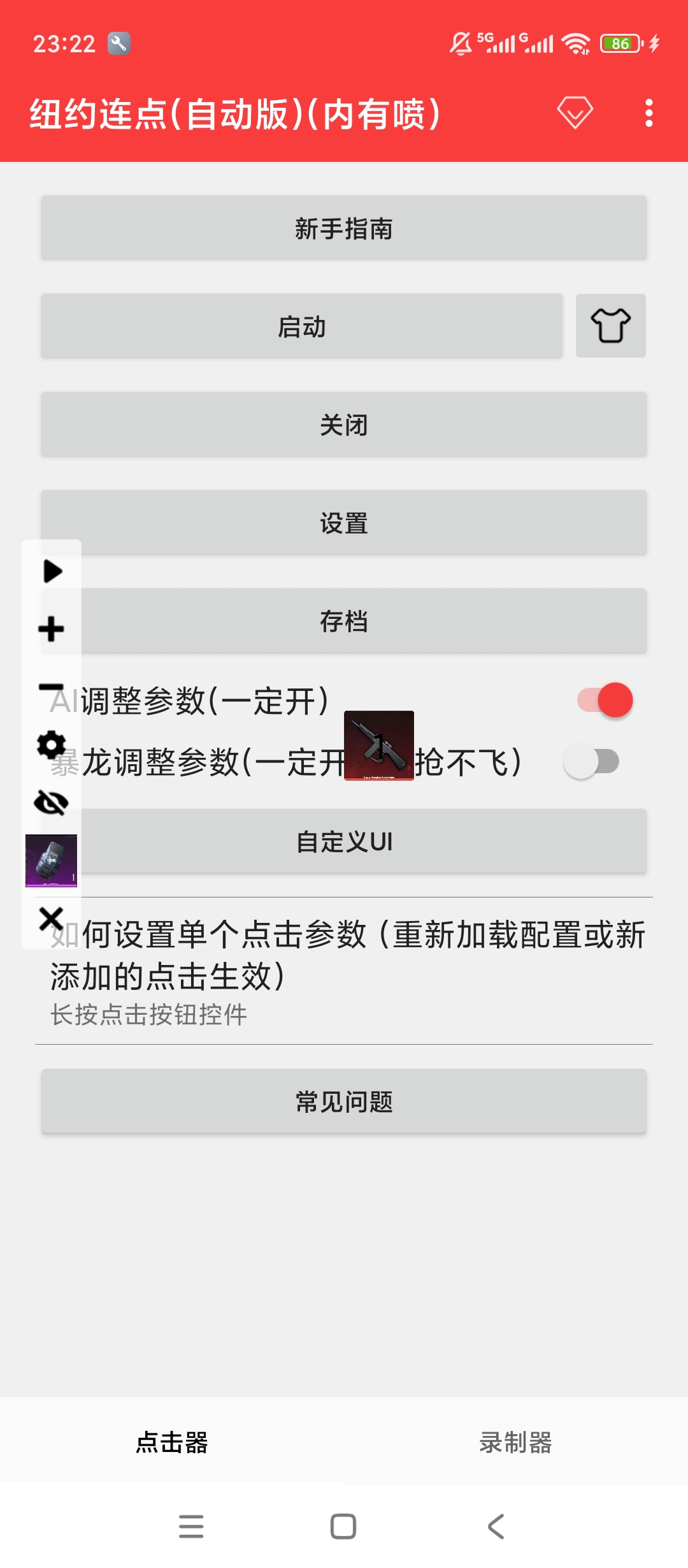This screenshot has width=688, height=1568.
Task: Tap the diamond VIP icon in the title bar
Action: (x=574, y=112)
